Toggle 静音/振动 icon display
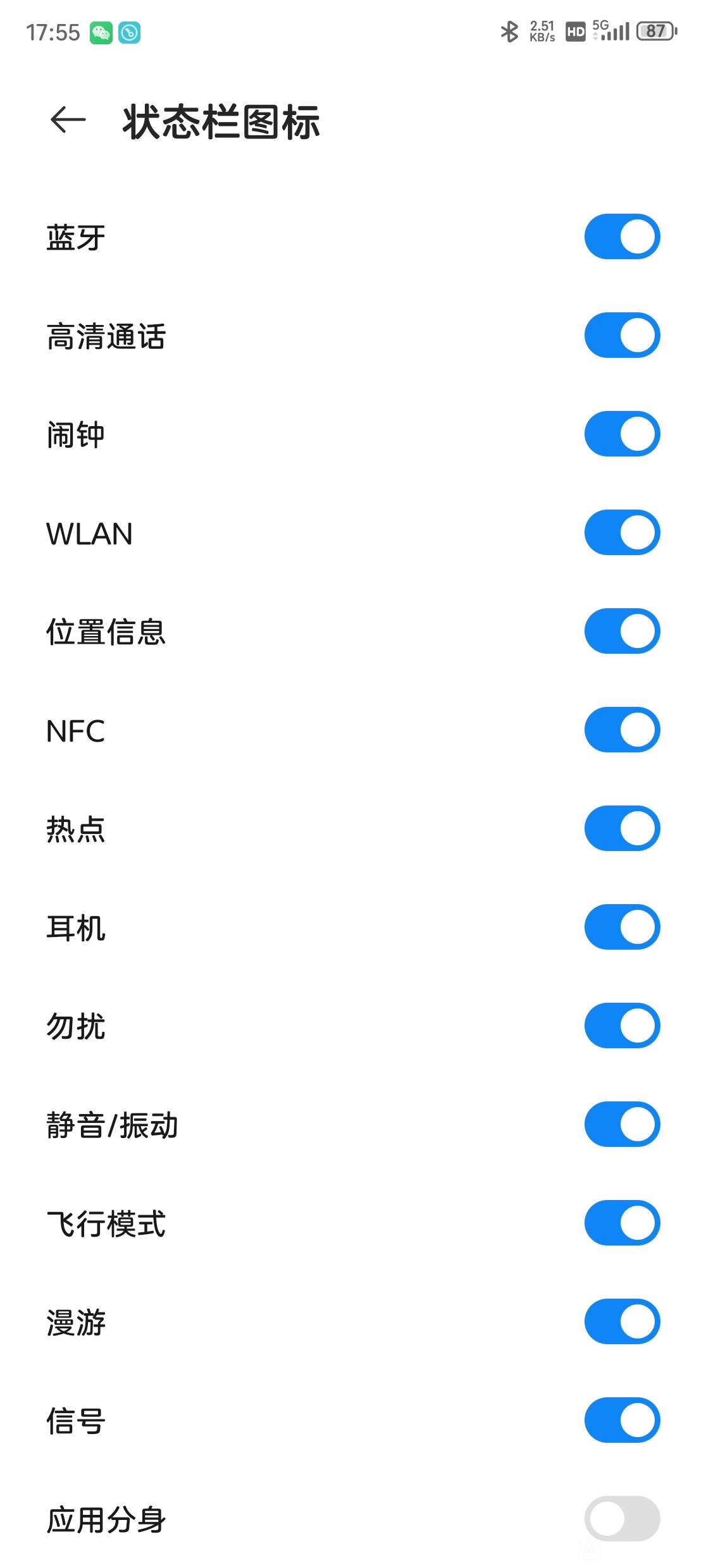706x1568 pixels. (622, 1124)
